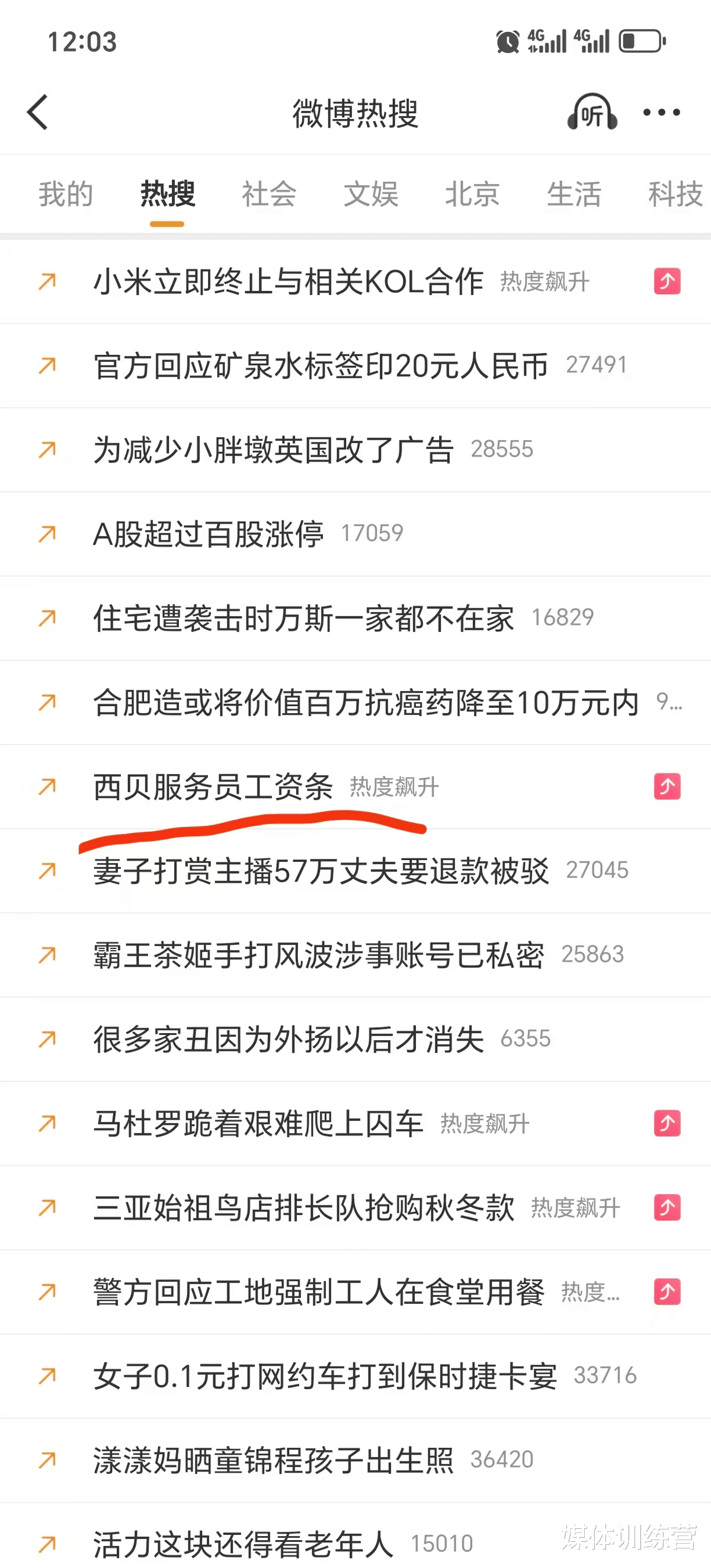View topic 西贝服务员工资条
711x1568 pixels.
[355, 787]
